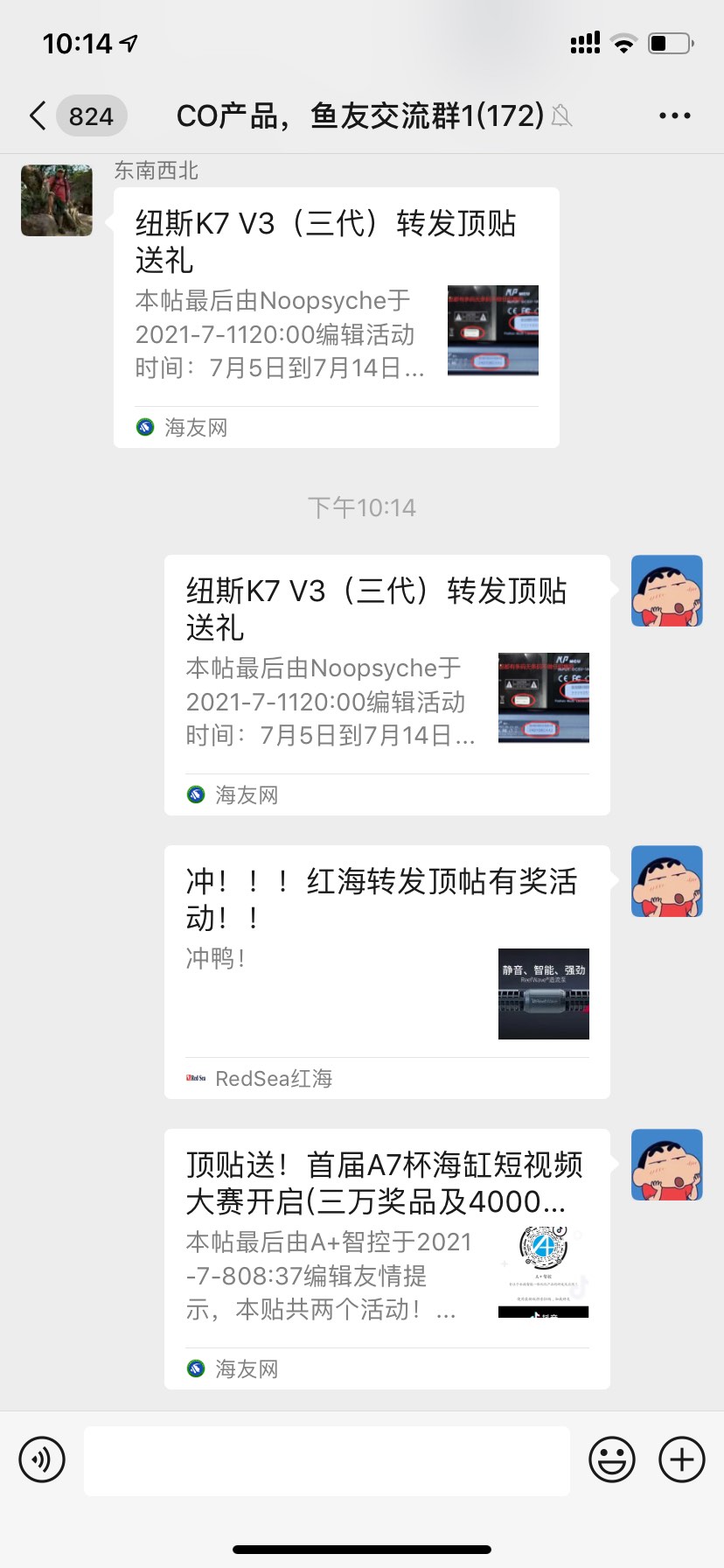Open the 红海转发顶帖有奖活动 link card
The image size is (724, 1568).
pos(386,971)
